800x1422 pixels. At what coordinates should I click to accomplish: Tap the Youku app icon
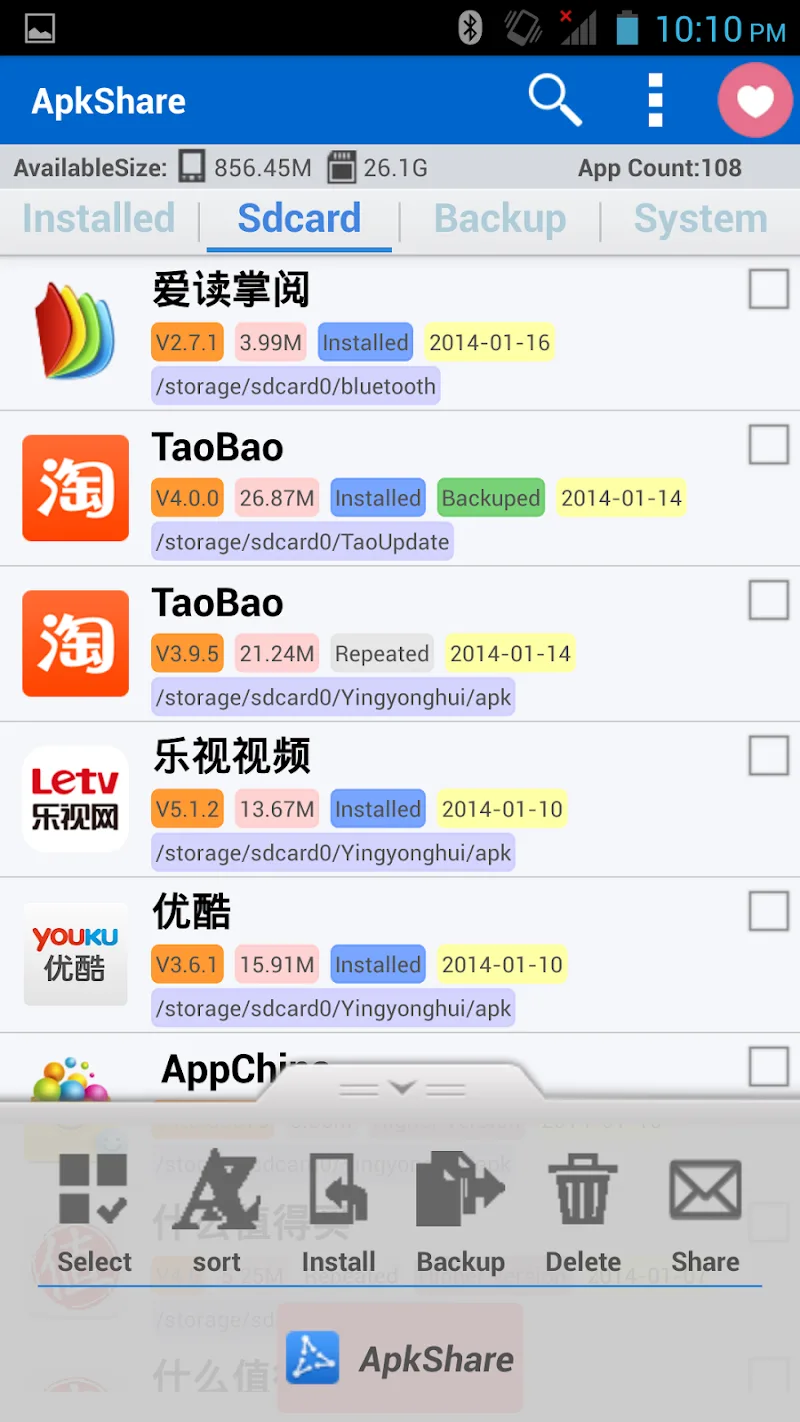(x=75, y=953)
